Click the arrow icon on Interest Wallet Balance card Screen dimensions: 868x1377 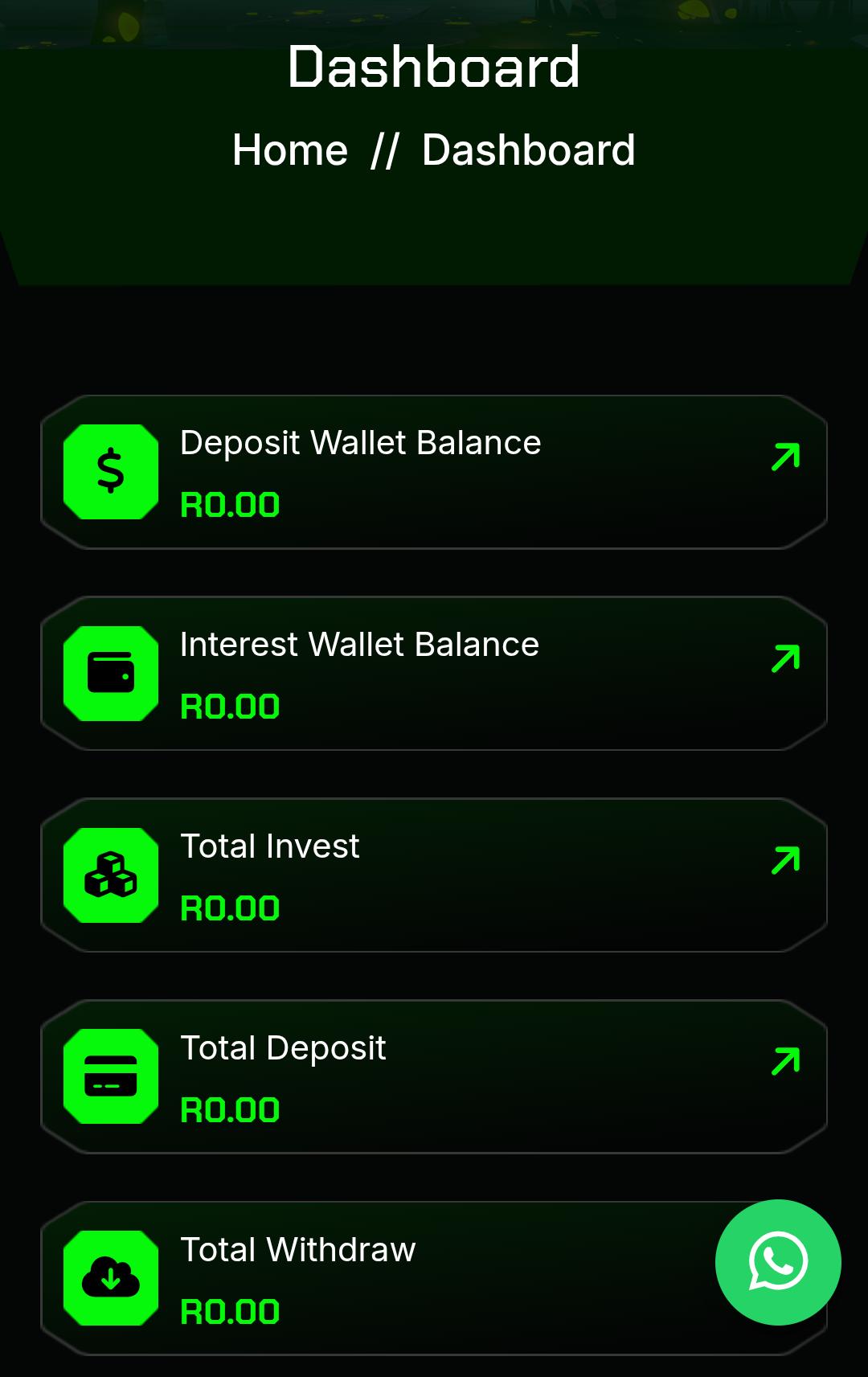click(x=786, y=658)
